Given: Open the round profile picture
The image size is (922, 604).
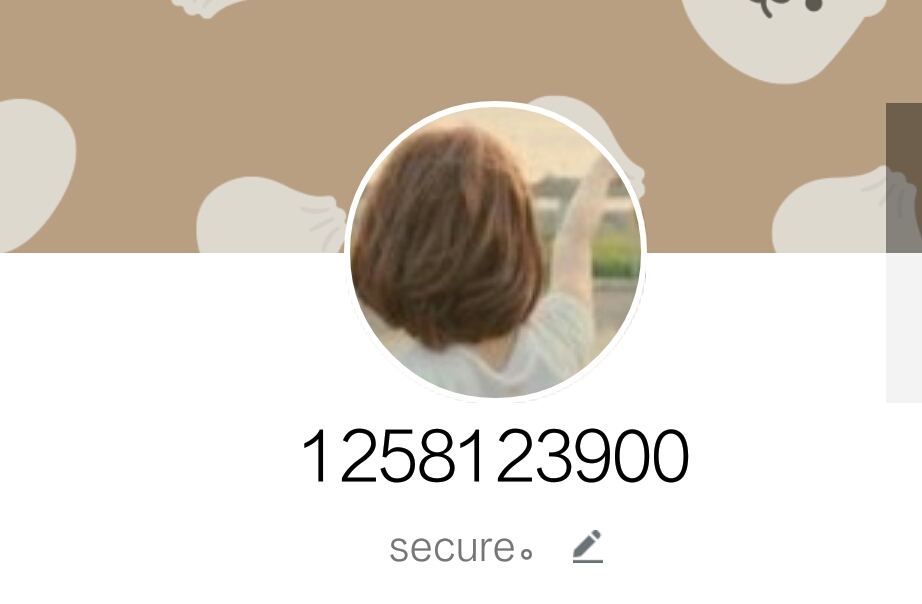Looking at the screenshot, I should pos(495,252).
